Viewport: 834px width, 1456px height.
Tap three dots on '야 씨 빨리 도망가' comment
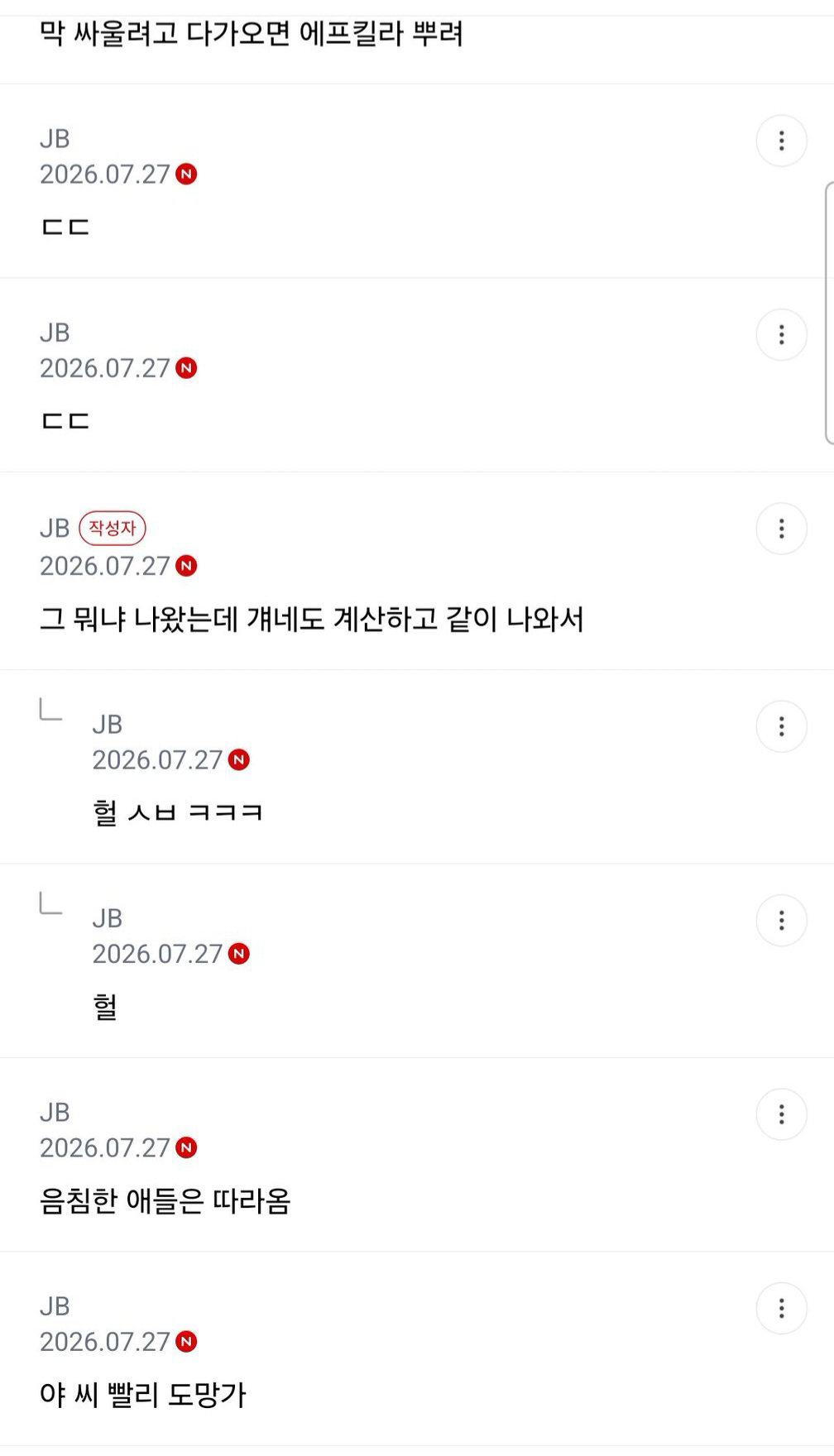(x=781, y=1308)
